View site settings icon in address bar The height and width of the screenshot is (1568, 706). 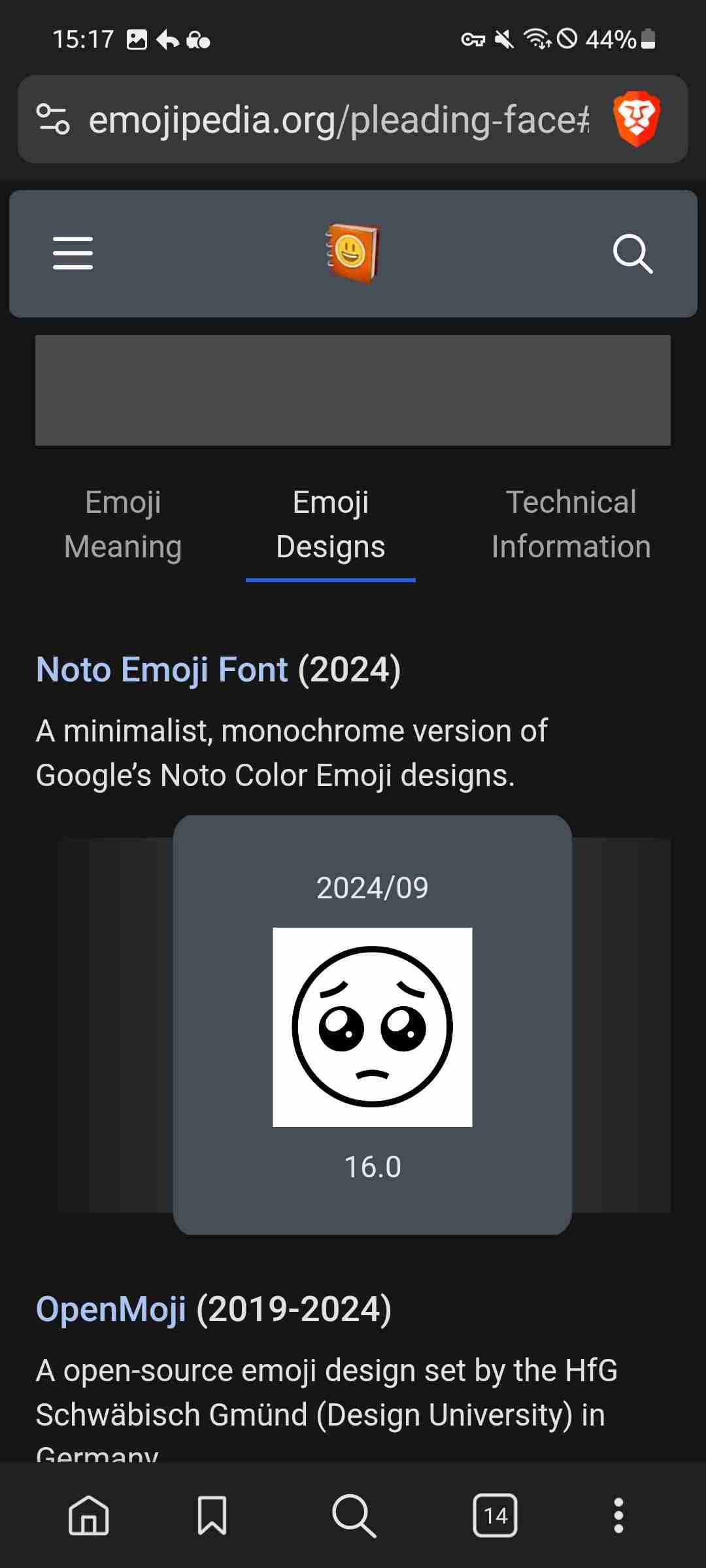coord(52,119)
